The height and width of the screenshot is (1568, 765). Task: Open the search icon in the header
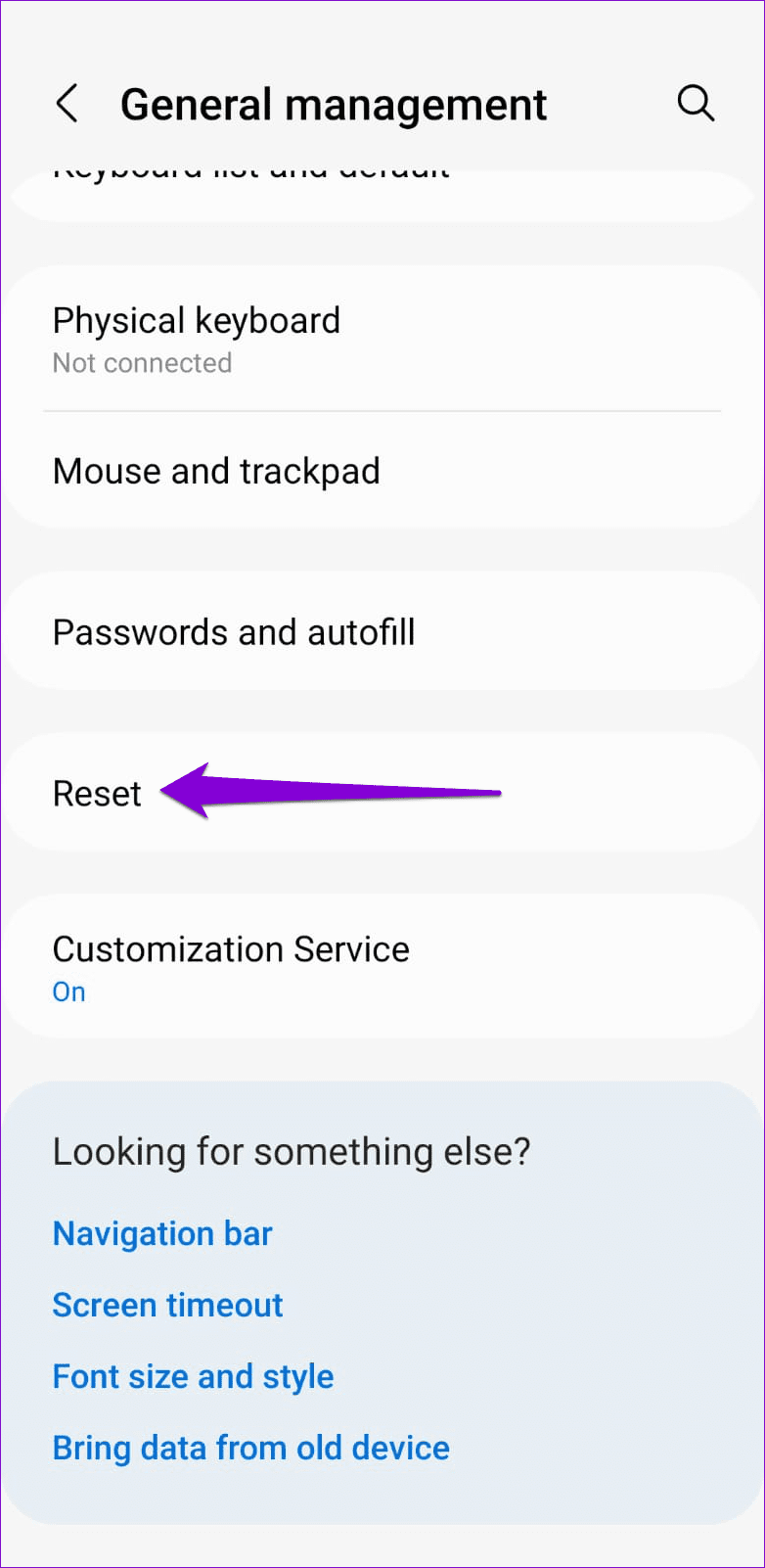point(696,104)
